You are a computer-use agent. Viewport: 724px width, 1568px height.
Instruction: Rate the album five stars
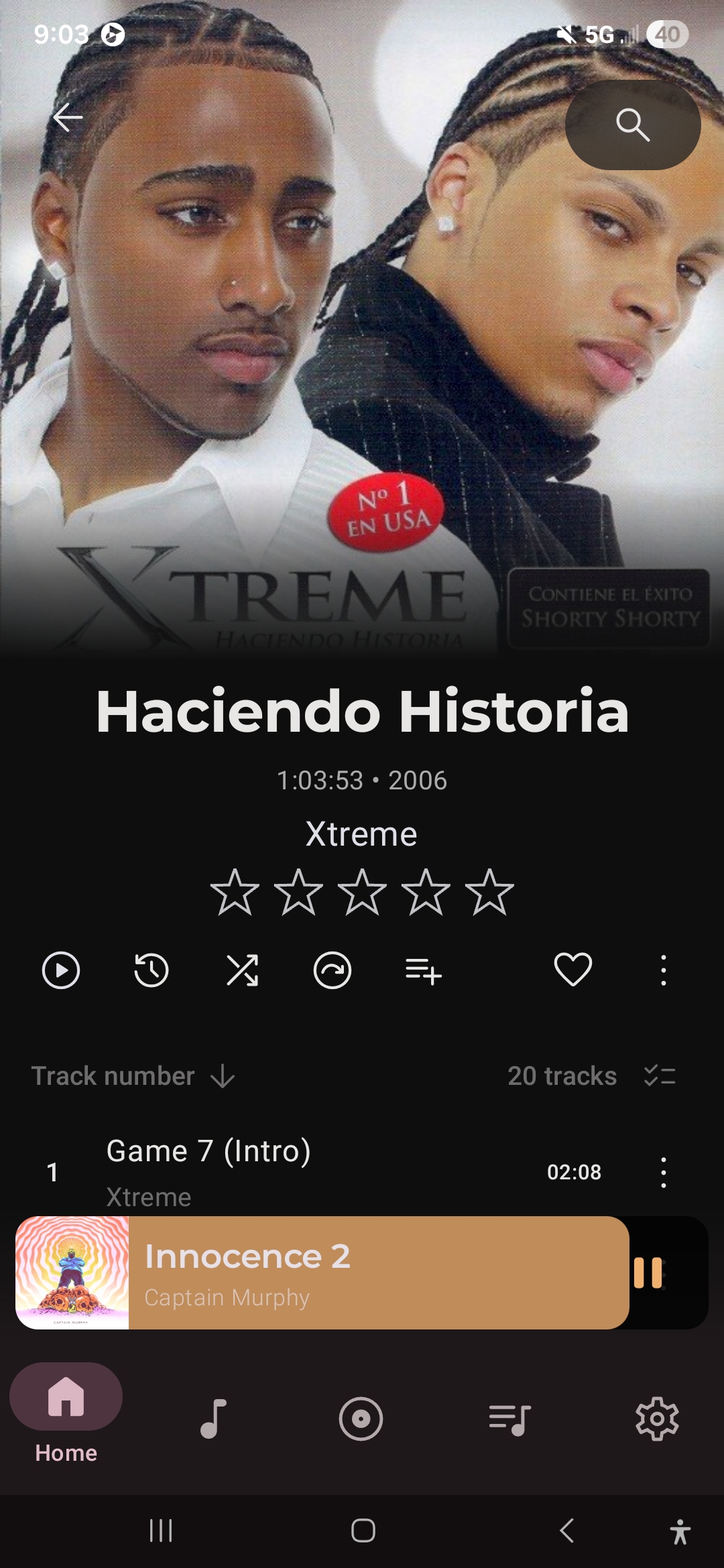(489, 892)
